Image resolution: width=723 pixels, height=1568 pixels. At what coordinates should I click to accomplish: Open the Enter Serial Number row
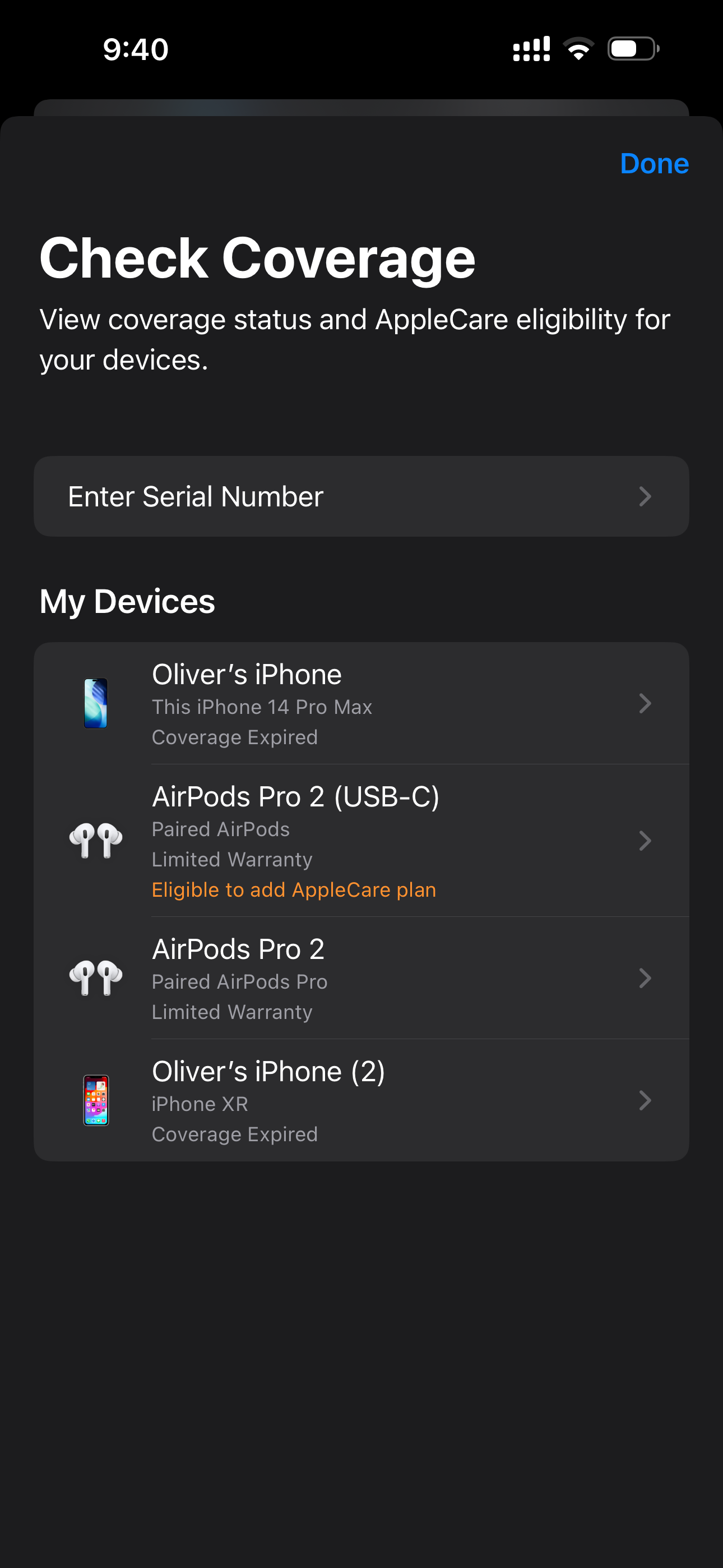(361, 496)
